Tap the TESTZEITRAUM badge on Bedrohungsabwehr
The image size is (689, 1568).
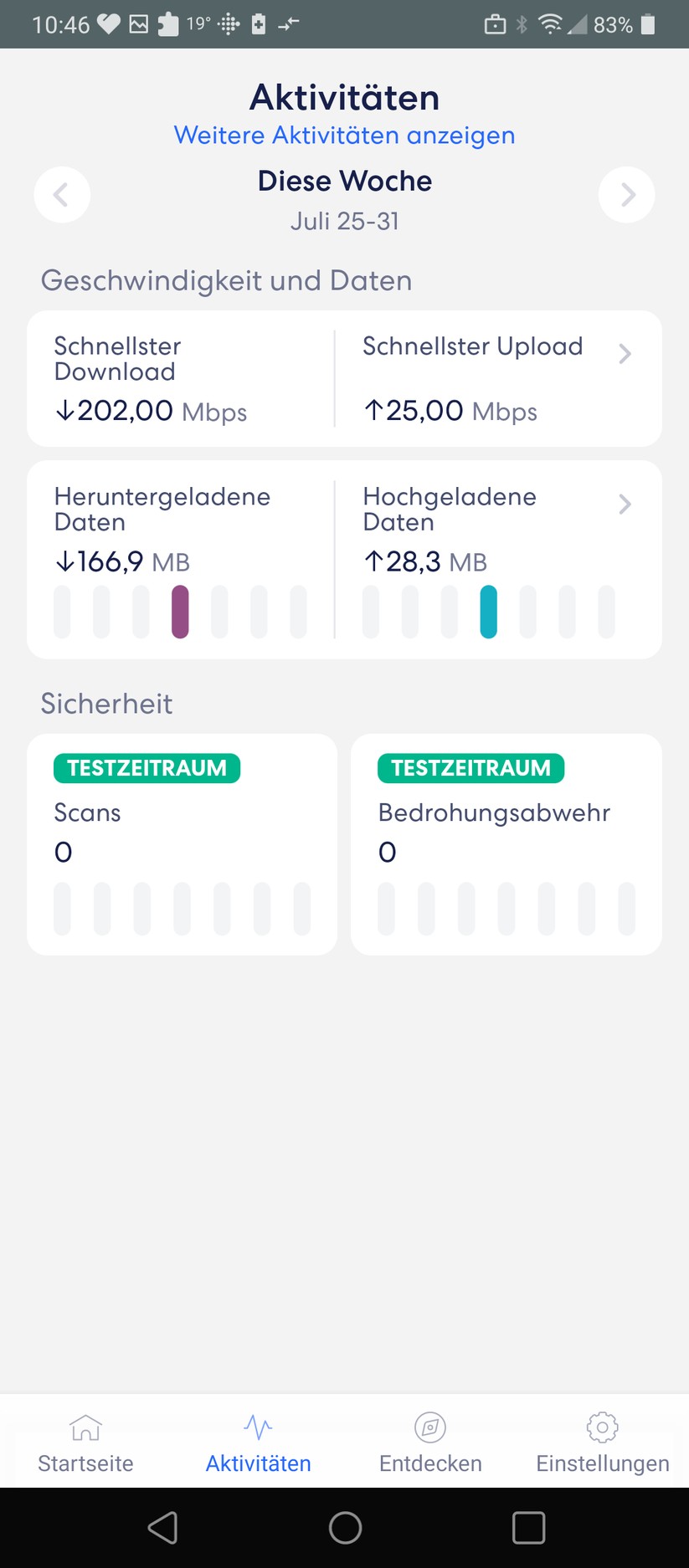click(470, 768)
